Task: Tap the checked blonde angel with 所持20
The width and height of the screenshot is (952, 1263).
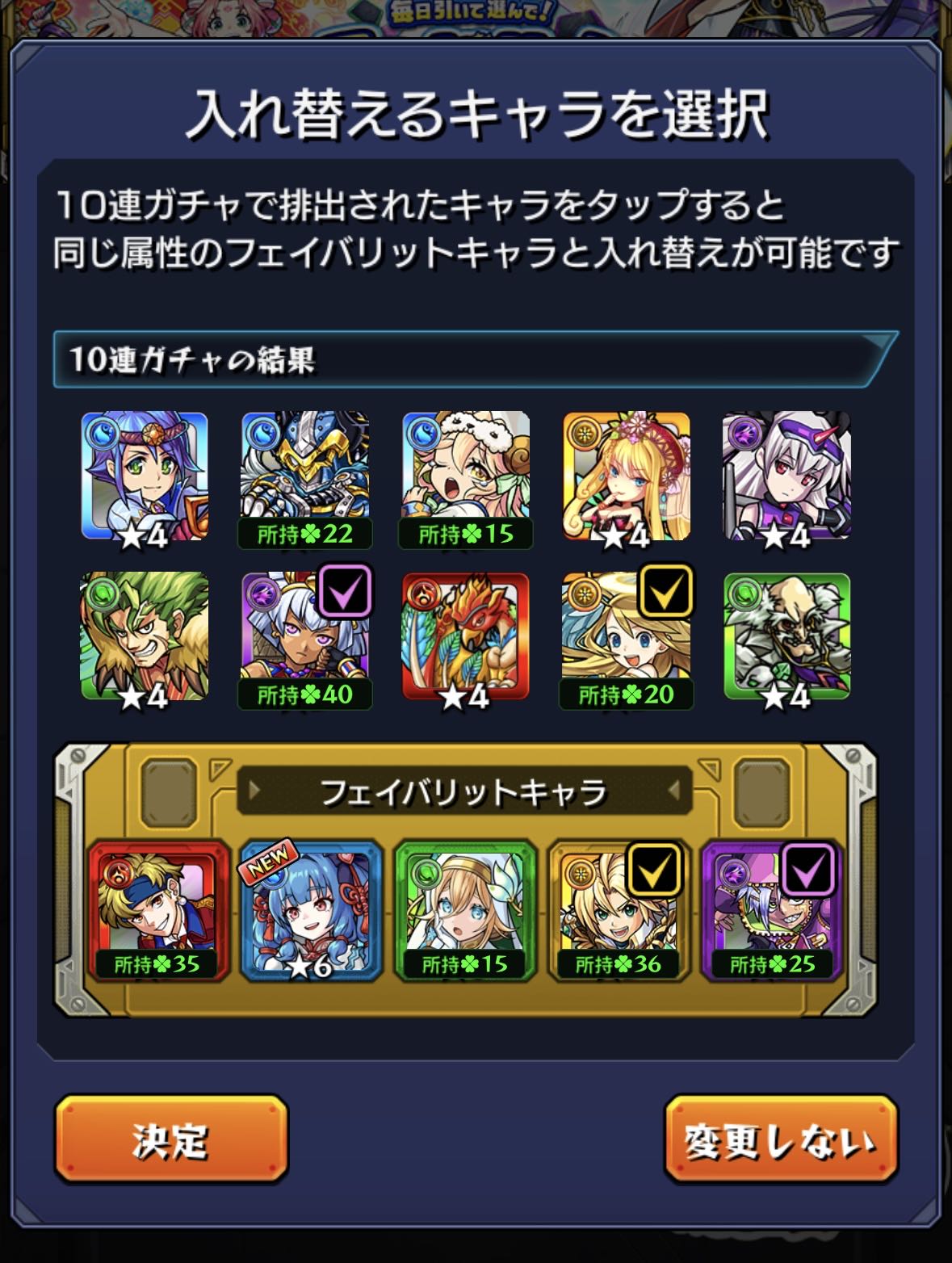Action: point(626,638)
